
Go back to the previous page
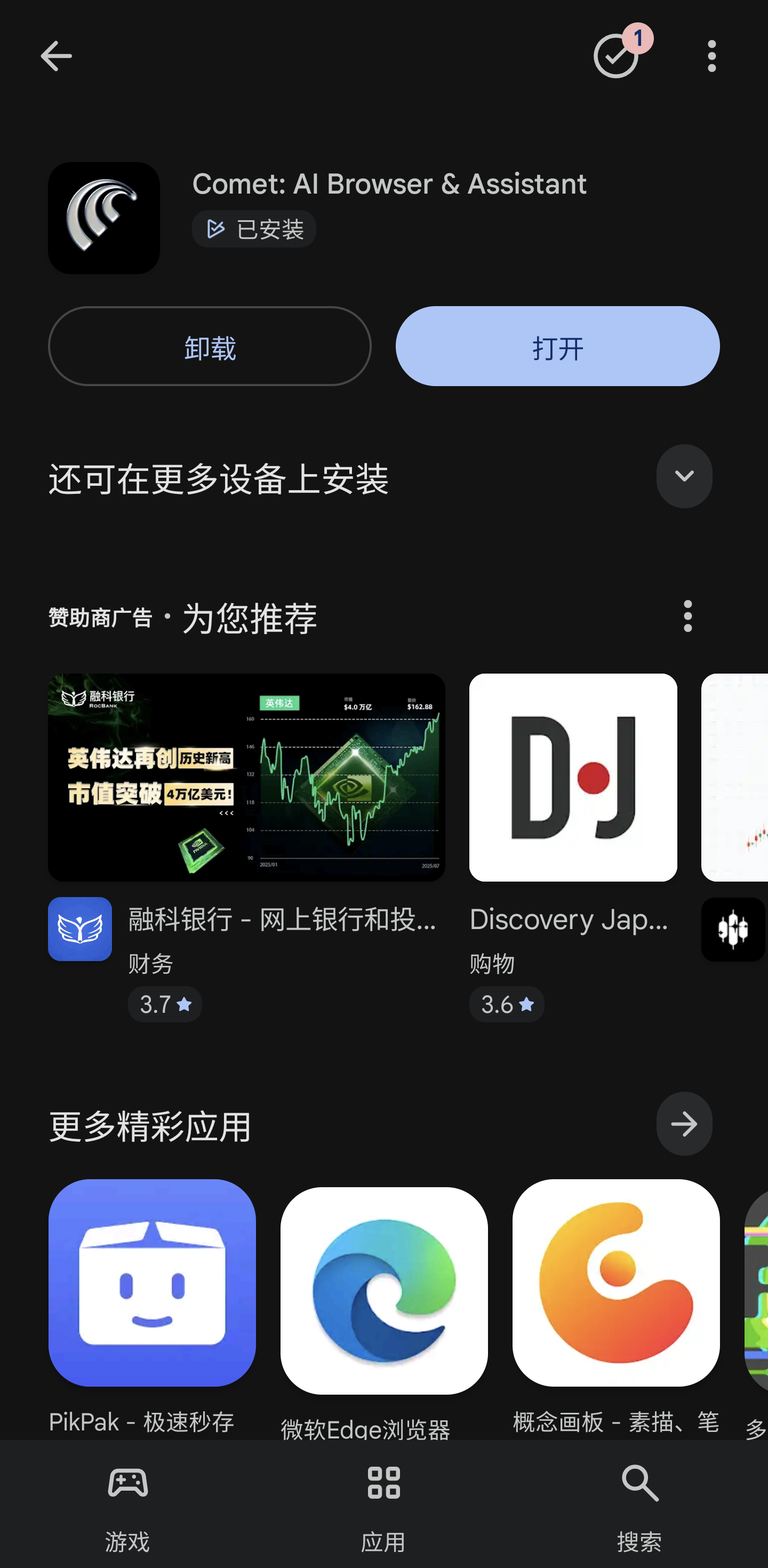tap(56, 56)
